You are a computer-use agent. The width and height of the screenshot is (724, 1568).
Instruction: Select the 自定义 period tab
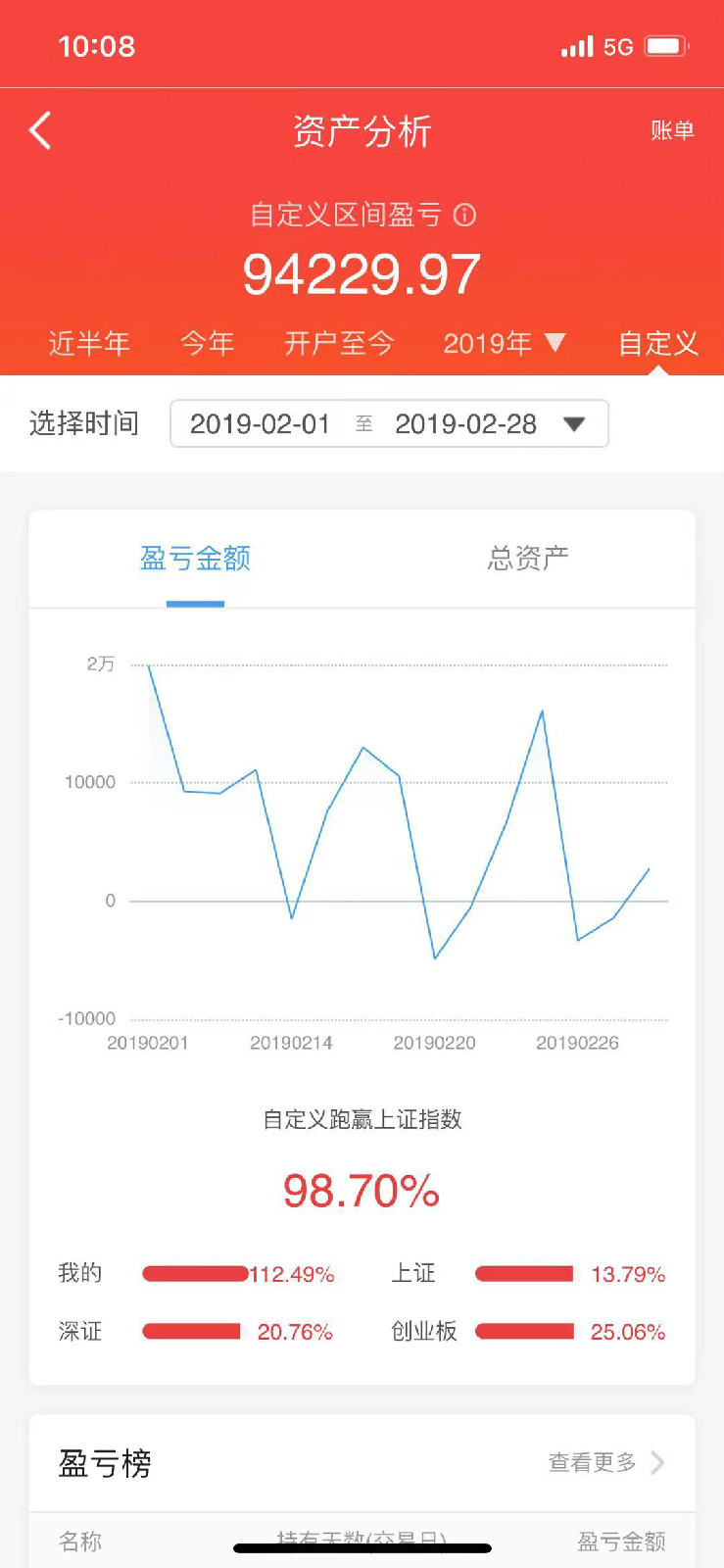(x=658, y=343)
